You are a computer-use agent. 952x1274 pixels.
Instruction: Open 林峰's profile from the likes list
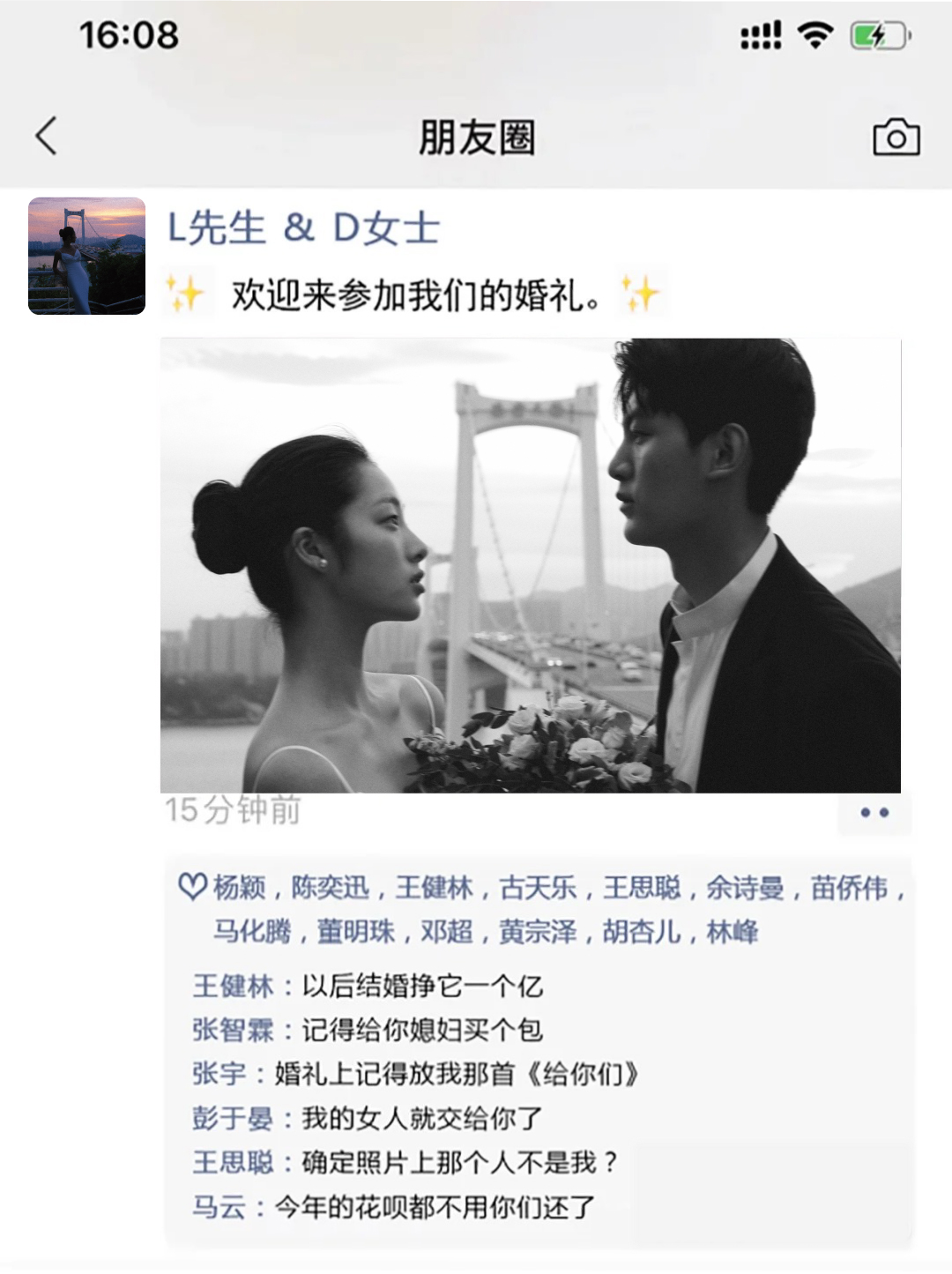tap(732, 931)
